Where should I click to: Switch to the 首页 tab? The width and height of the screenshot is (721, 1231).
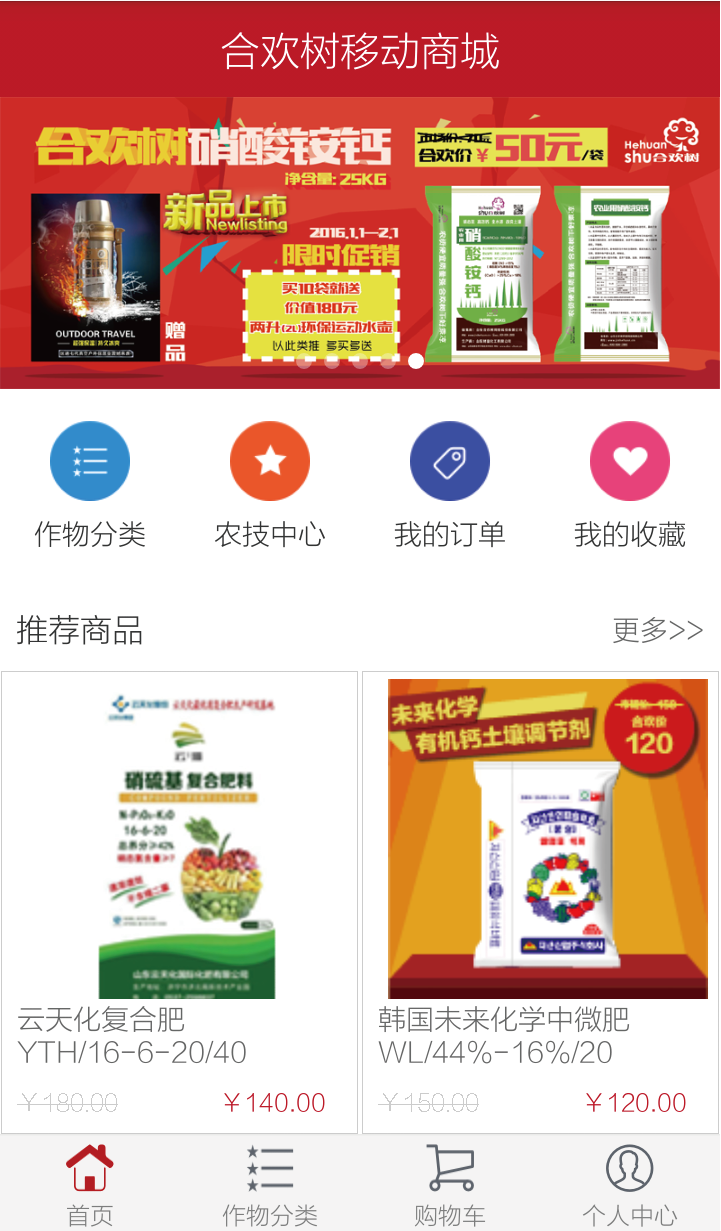(88, 1185)
